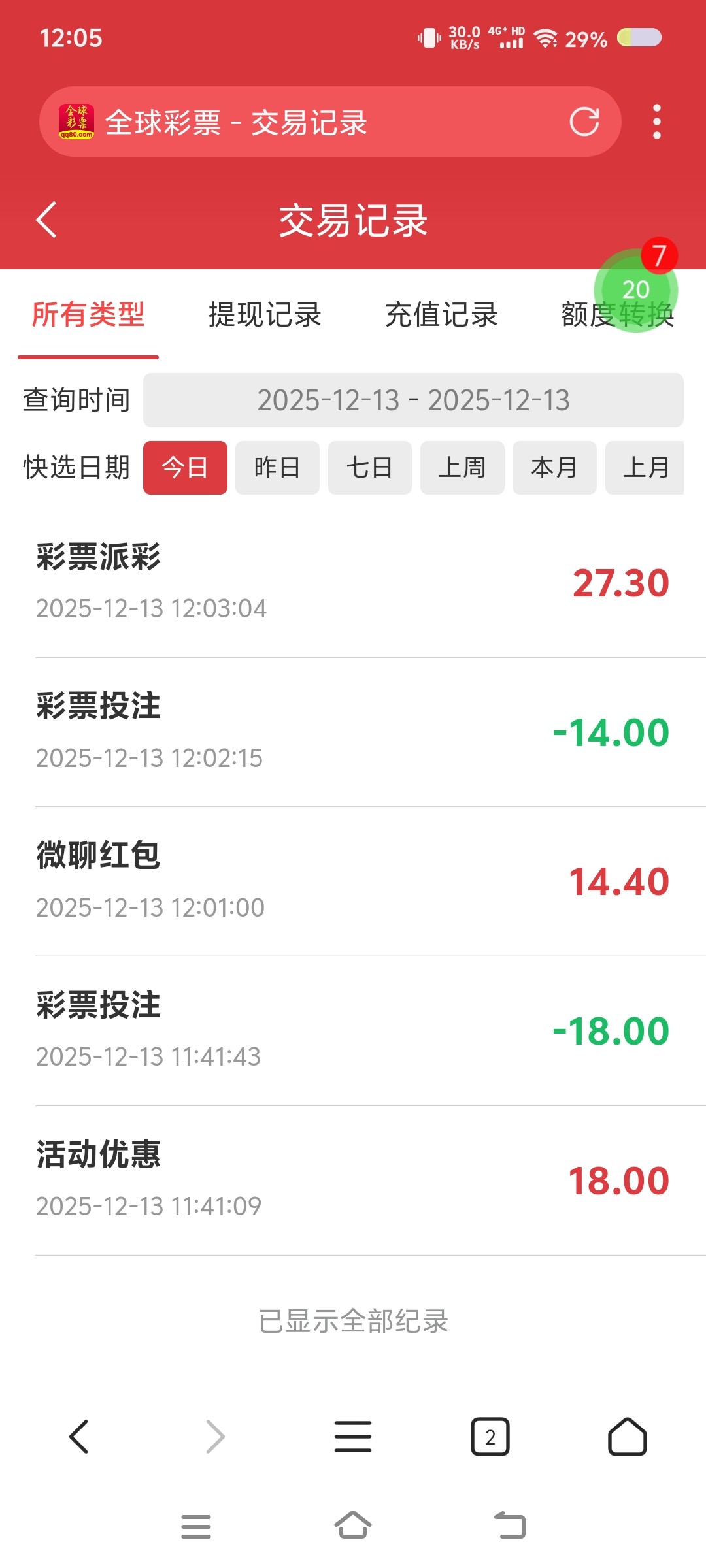
Task: Open the browser's three-dot overflow menu
Action: tap(656, 122)
